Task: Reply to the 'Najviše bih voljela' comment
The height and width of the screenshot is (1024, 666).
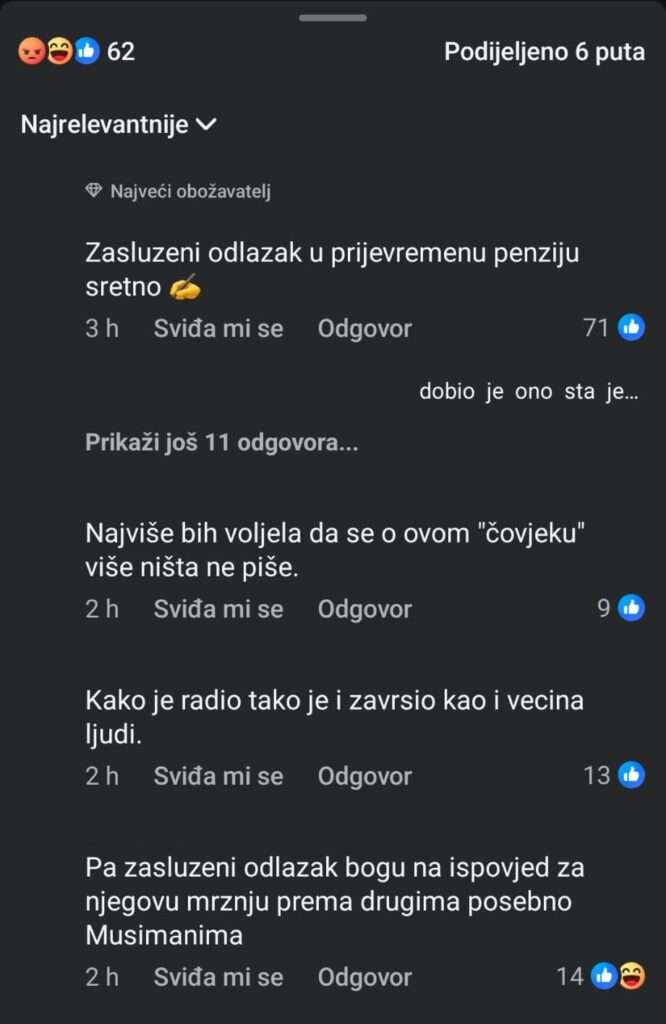Action: tap(364, 608)
